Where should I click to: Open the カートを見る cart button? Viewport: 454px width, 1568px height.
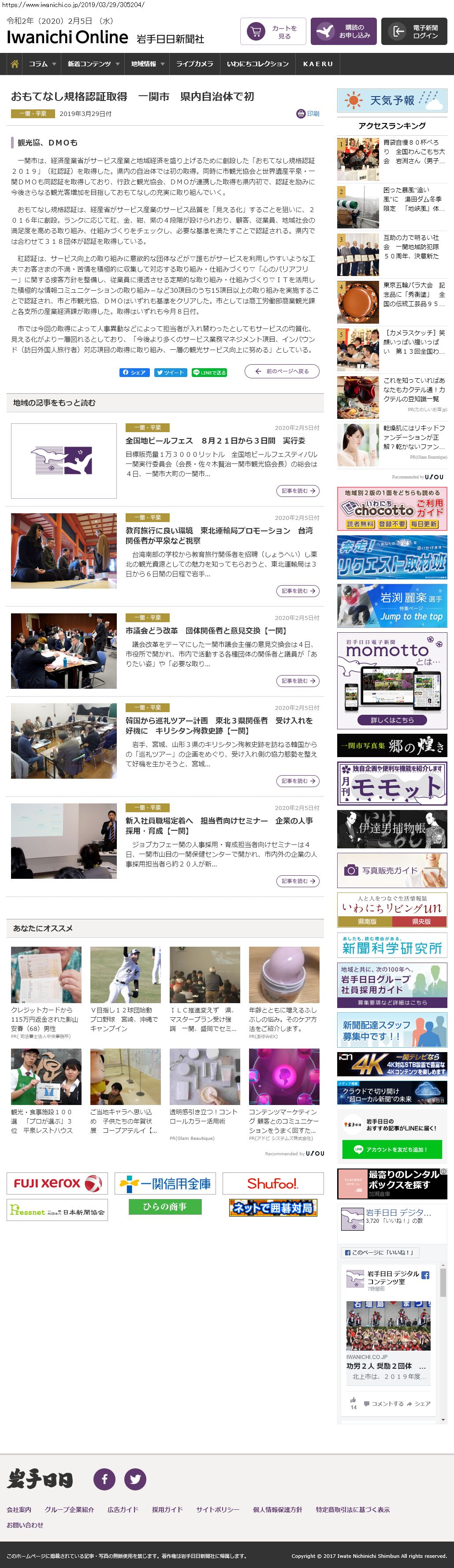tap(273, 32)
